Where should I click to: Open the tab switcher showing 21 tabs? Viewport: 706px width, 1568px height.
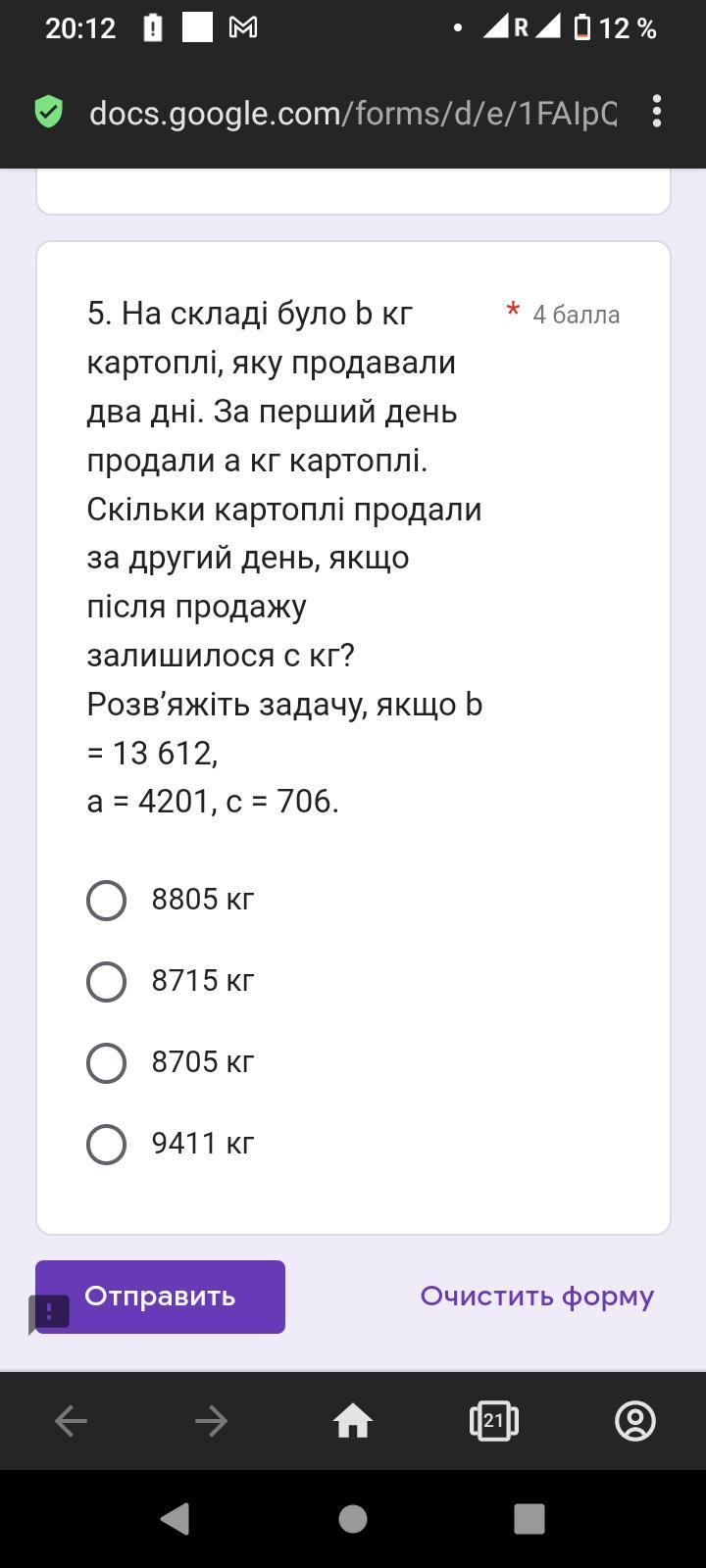pos(494,1421)
